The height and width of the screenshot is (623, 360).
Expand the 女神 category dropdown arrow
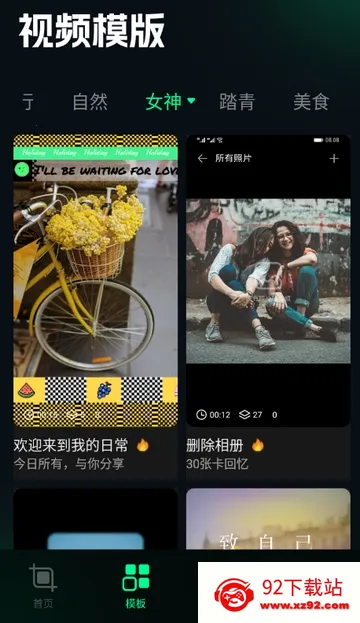click(191, 101)
